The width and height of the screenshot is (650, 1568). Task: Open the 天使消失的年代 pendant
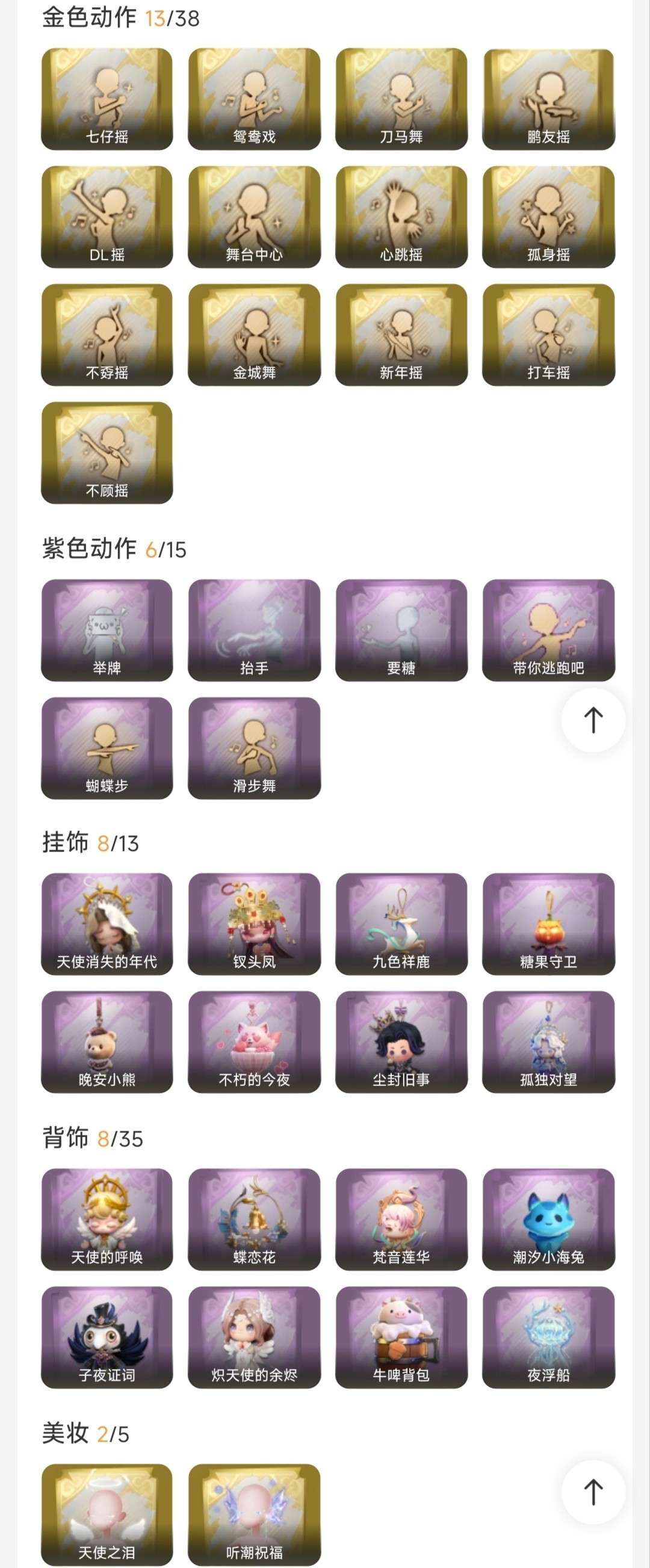tap(107, 924)
